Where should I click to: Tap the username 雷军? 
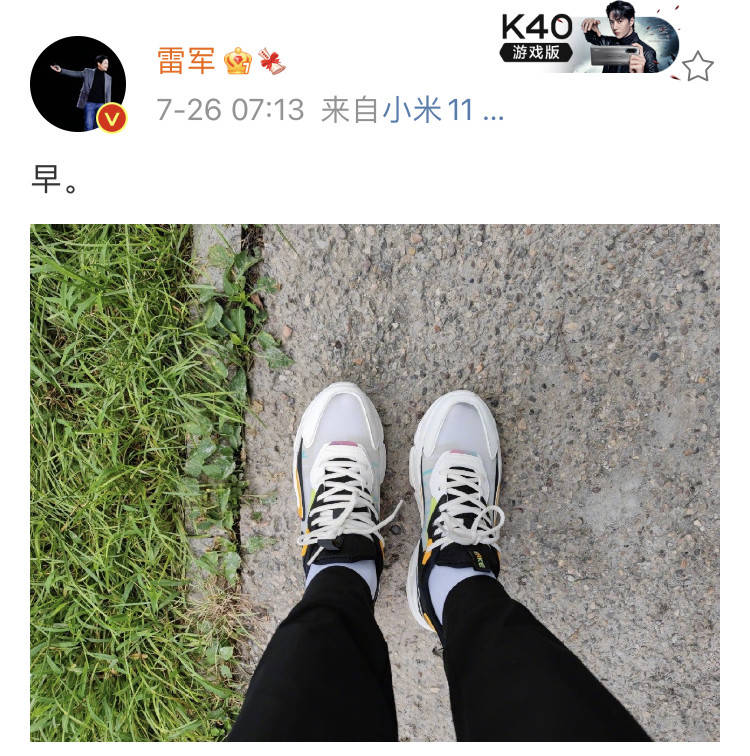(x=187, y=60)
